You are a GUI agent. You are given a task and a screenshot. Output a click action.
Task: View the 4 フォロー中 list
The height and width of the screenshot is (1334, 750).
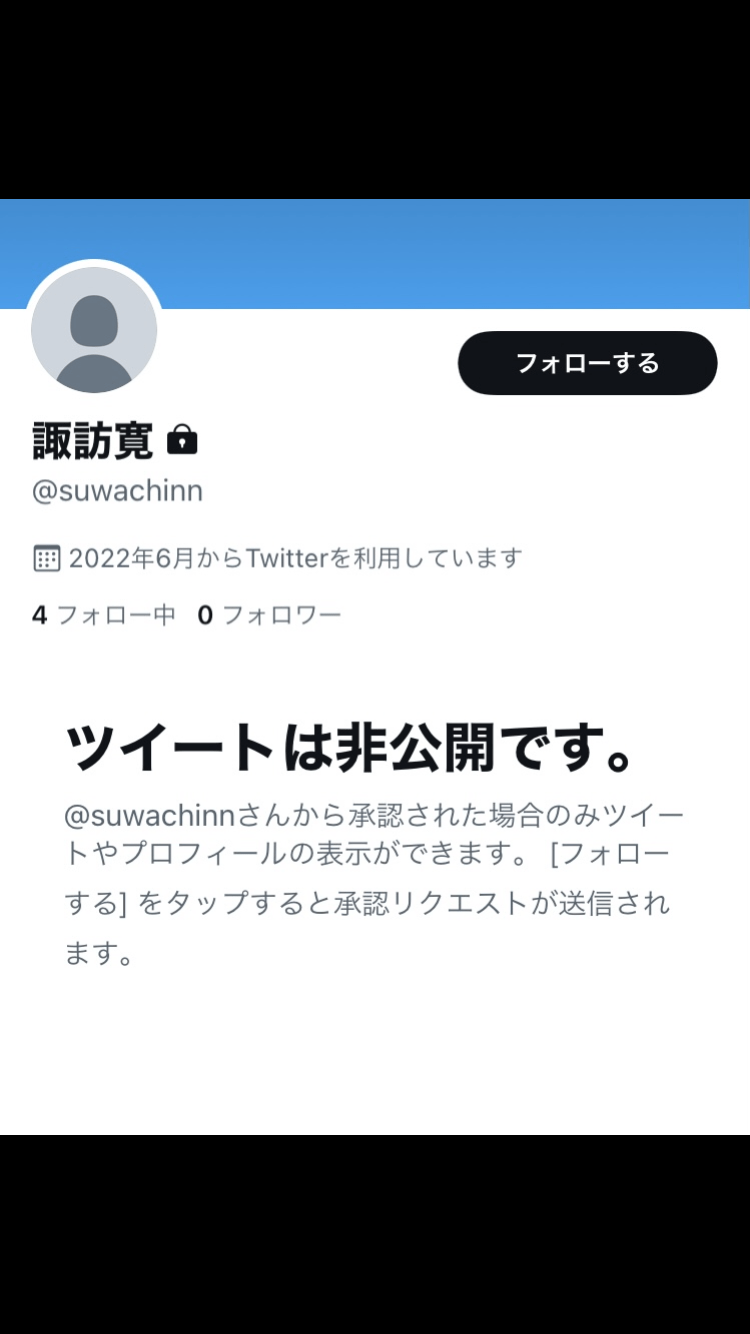coord(104,615)
